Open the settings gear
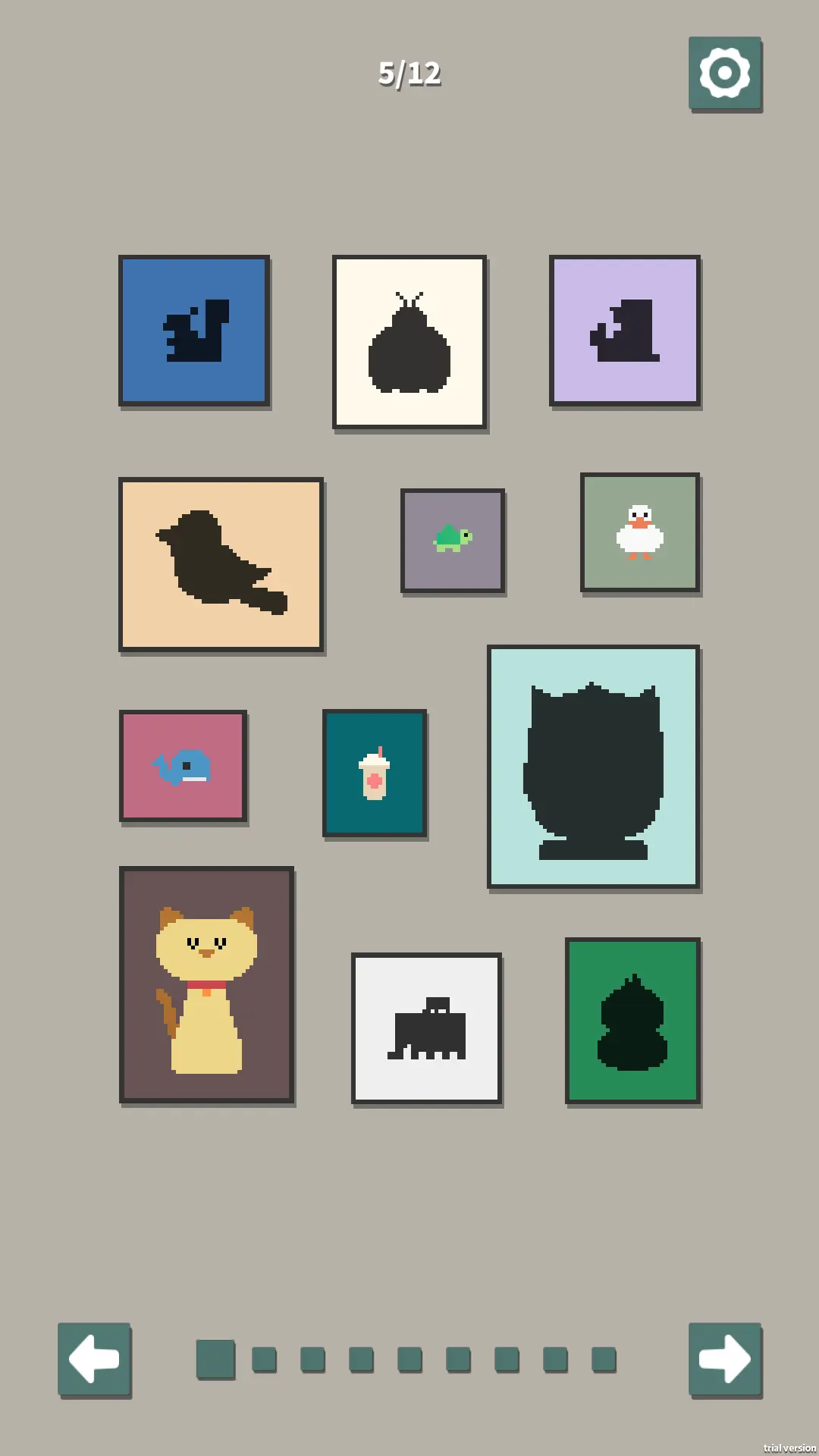 (725, 74)
